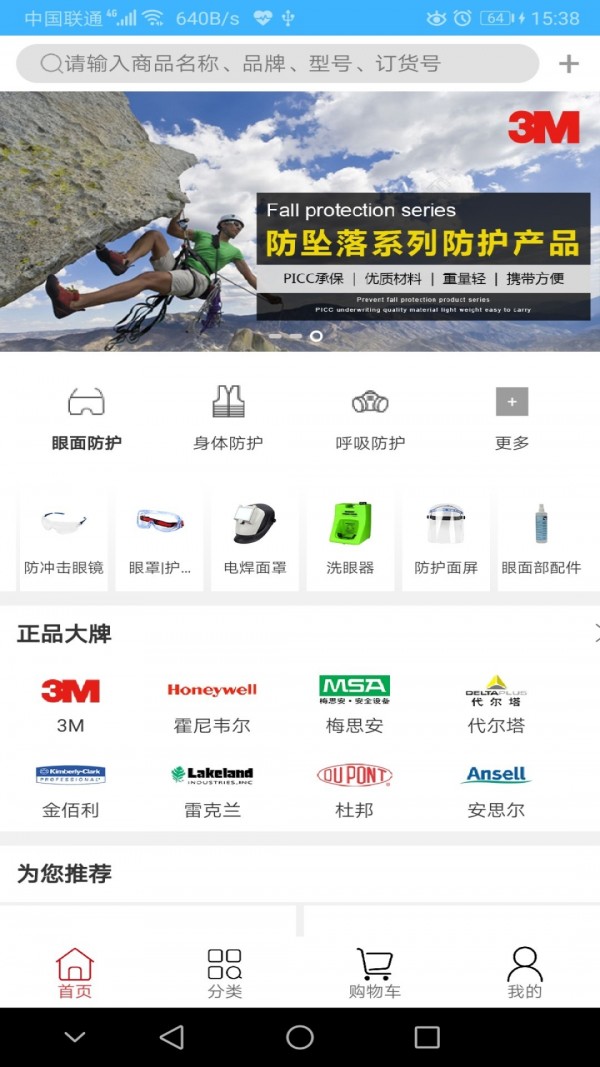This screenshot has width=600, height=1067.
Task: Open 防护面屏 subcategory
Action: click(x=446, y=540)
